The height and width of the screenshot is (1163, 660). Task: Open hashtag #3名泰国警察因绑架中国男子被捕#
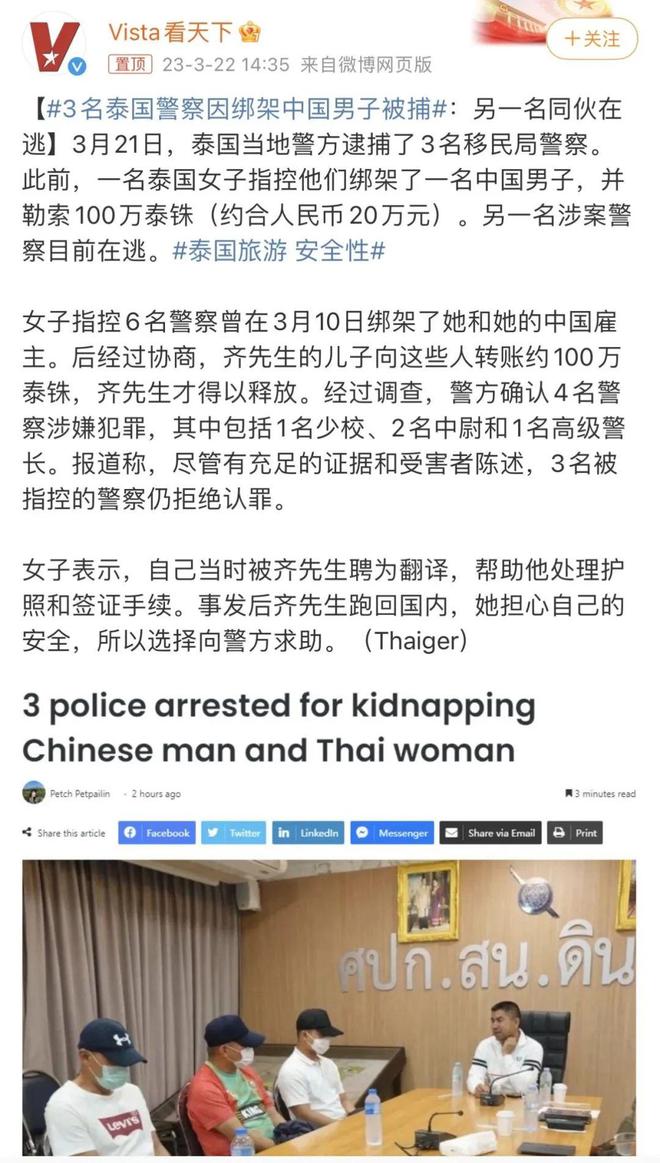(x=247, y=109)
